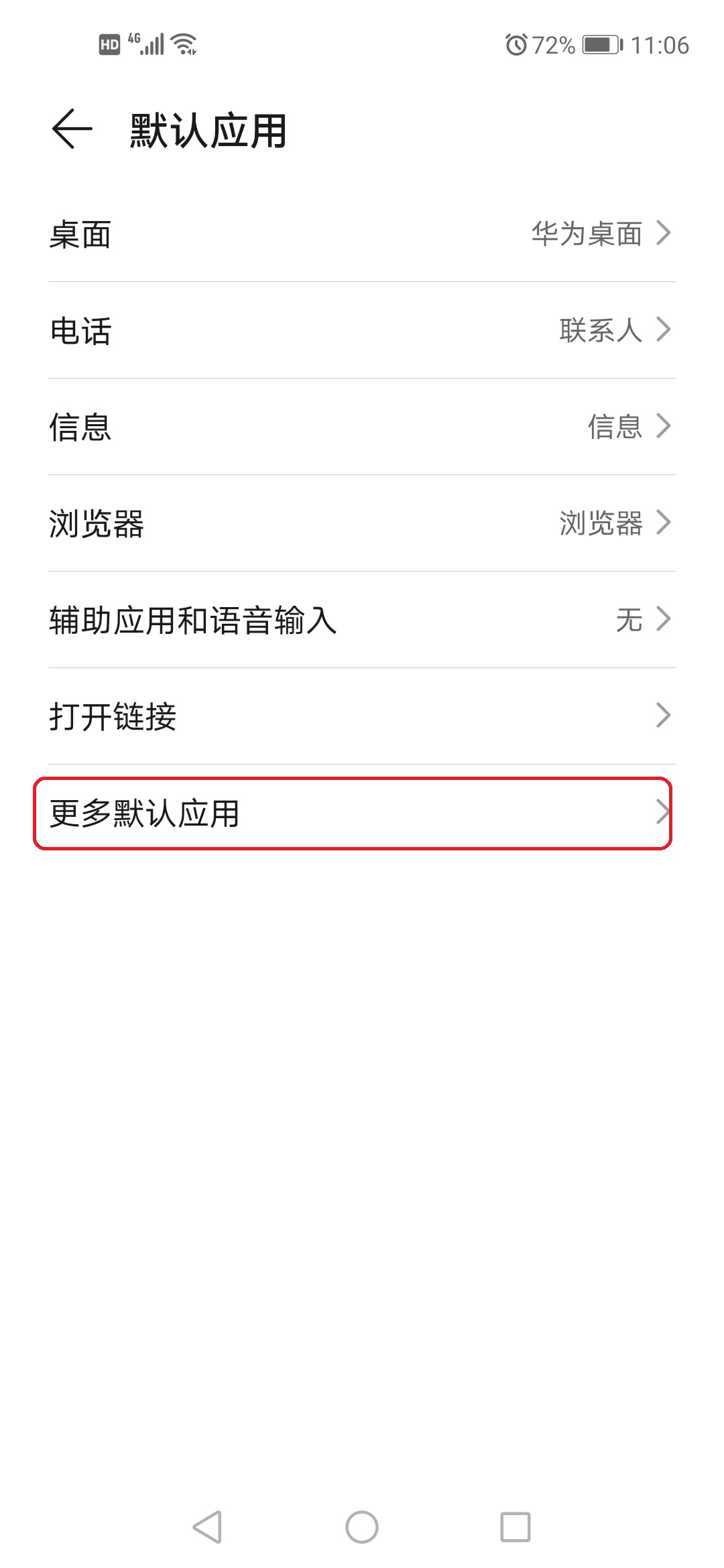Open 辅助应用和语音输入 setting
724x1568 pixels.
tap(362, 620)
